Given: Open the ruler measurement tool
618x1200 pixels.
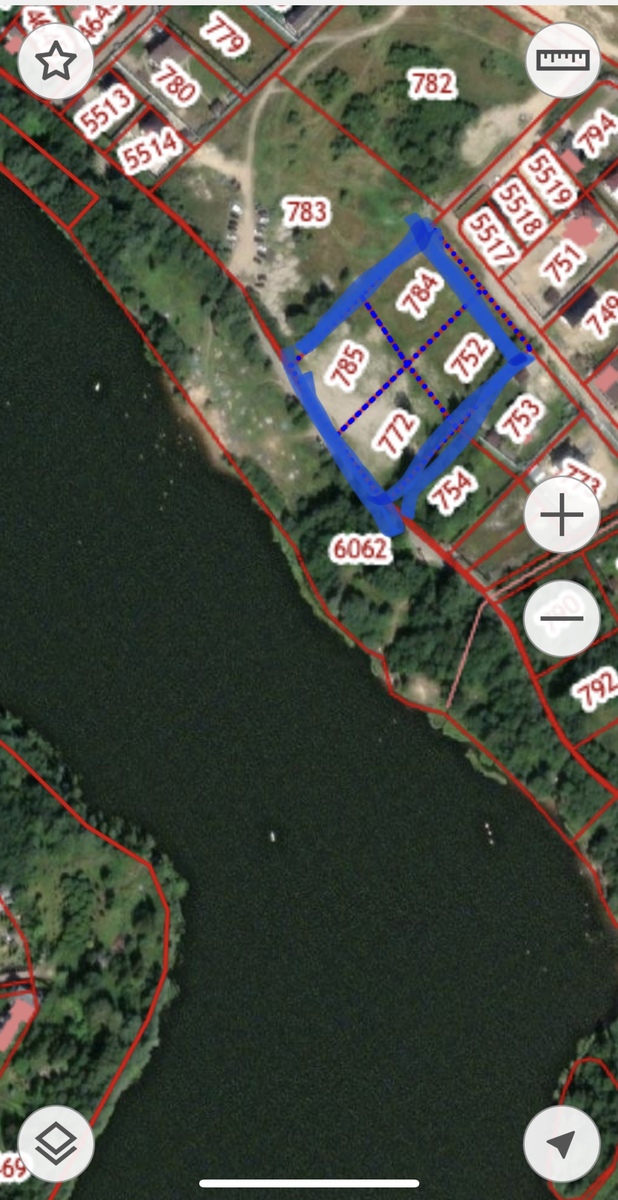Looking at the screenshot, I should pos(563,60).
